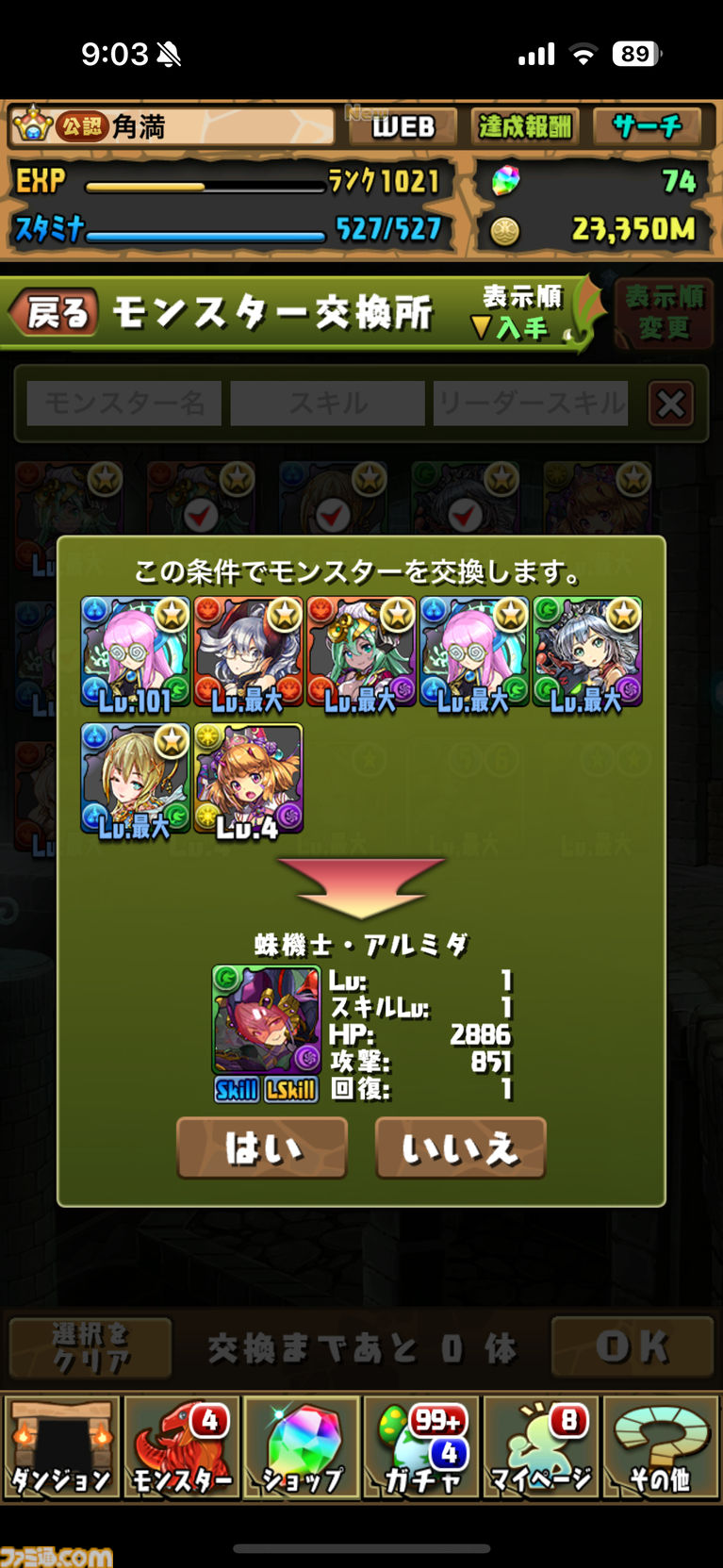Cancel the exchange with いいえ

[x=460, y=1147]
